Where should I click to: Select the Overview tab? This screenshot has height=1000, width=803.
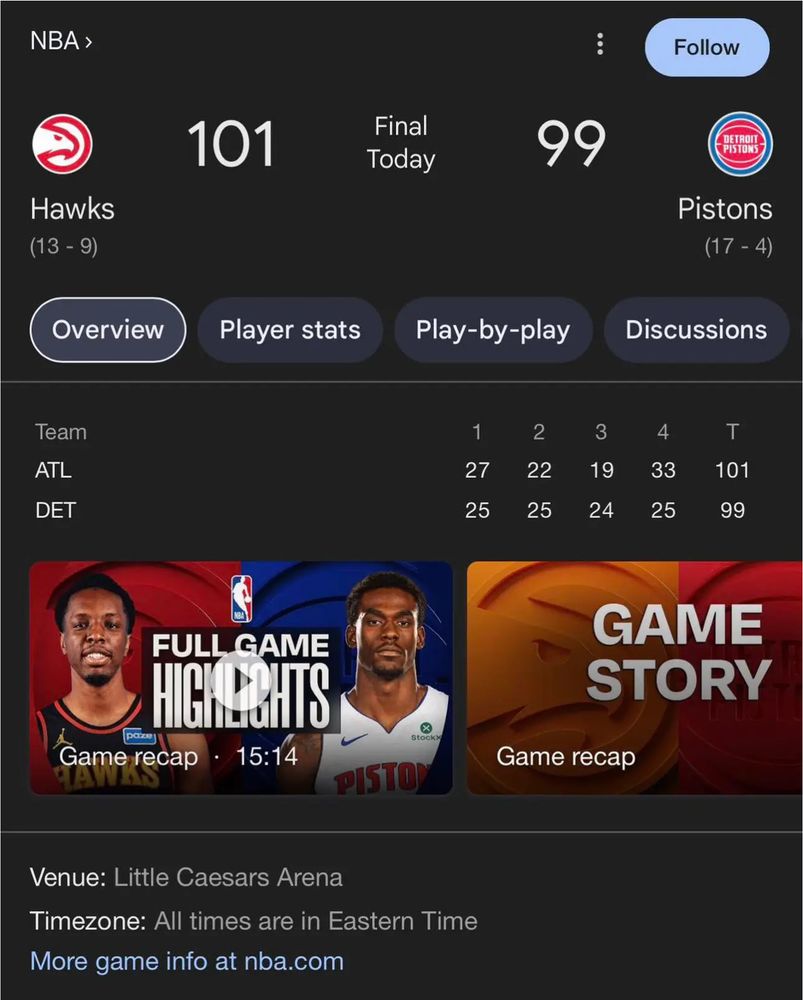pyautogui.click(x=107, y=330)
